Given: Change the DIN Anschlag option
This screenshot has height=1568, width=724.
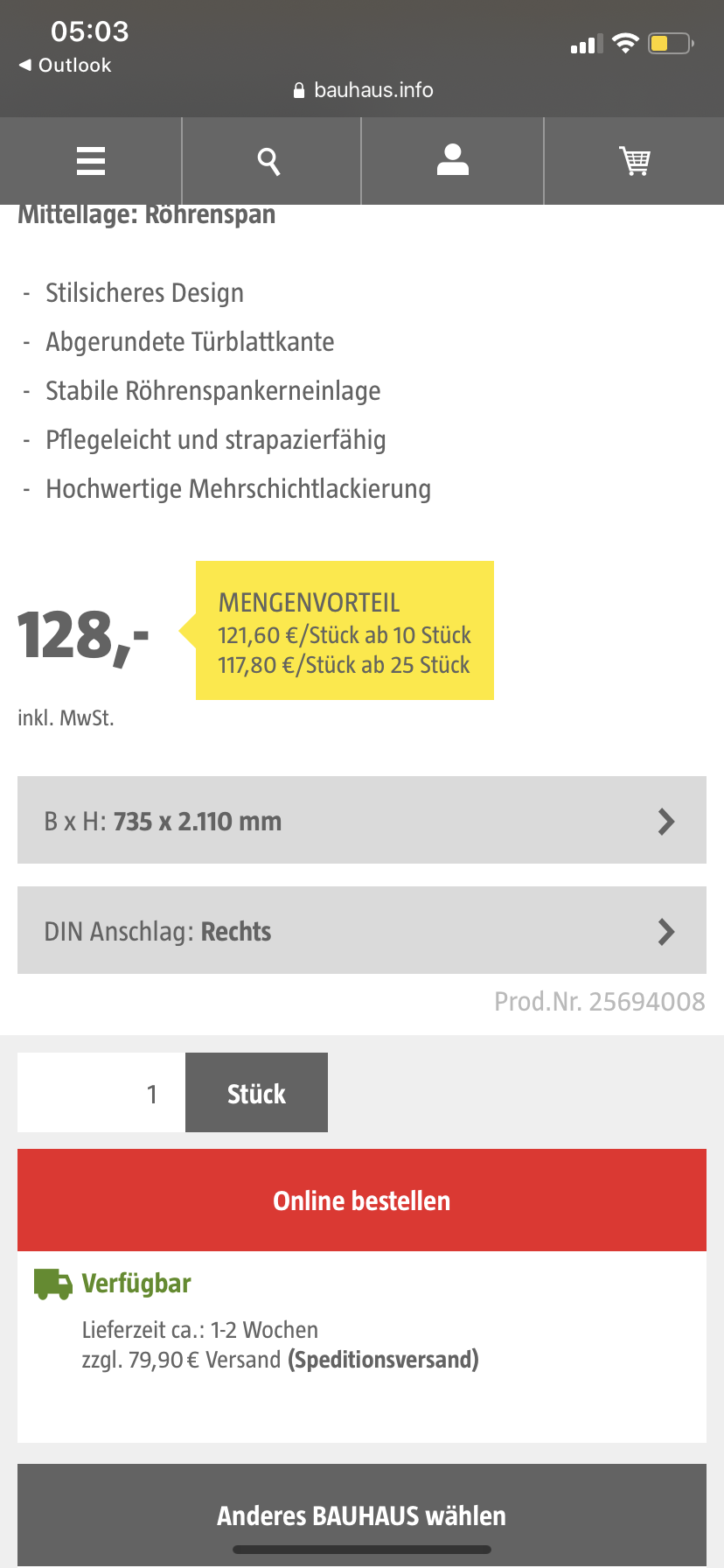Looking at the screenshot, I should click(362, 930).
